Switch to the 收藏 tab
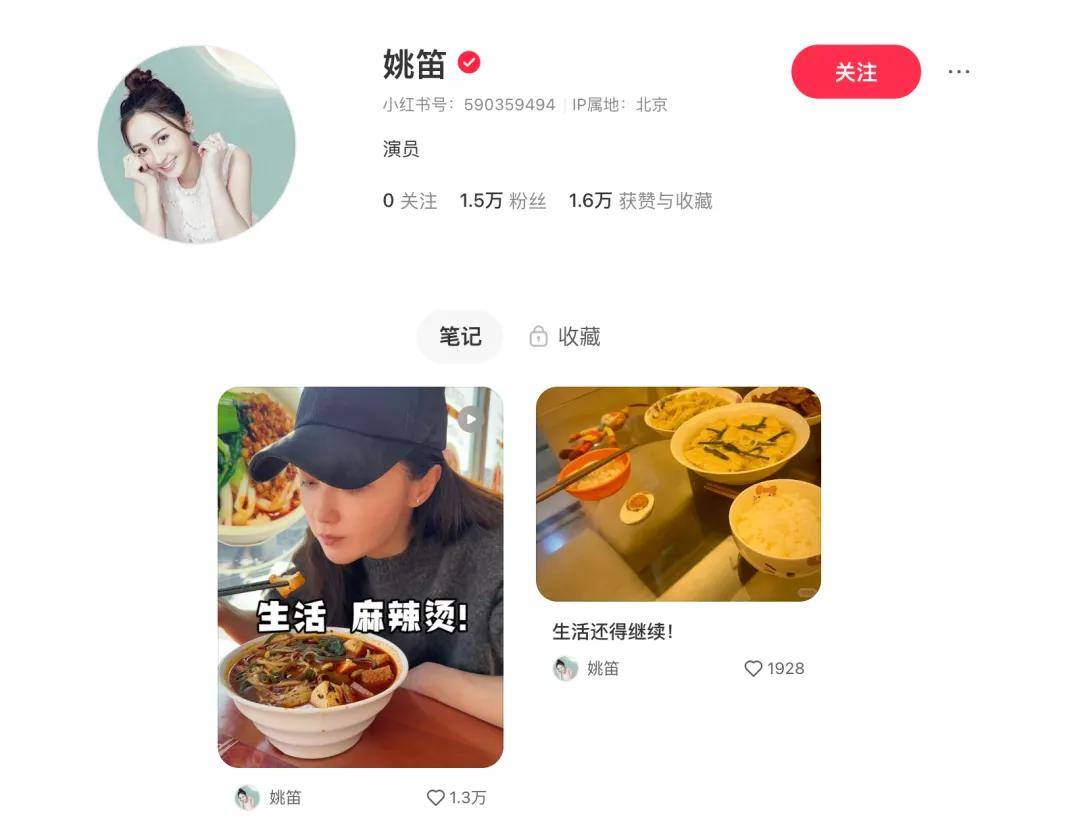The width and height of the screenshot is (1080, 818). (565, 337)
